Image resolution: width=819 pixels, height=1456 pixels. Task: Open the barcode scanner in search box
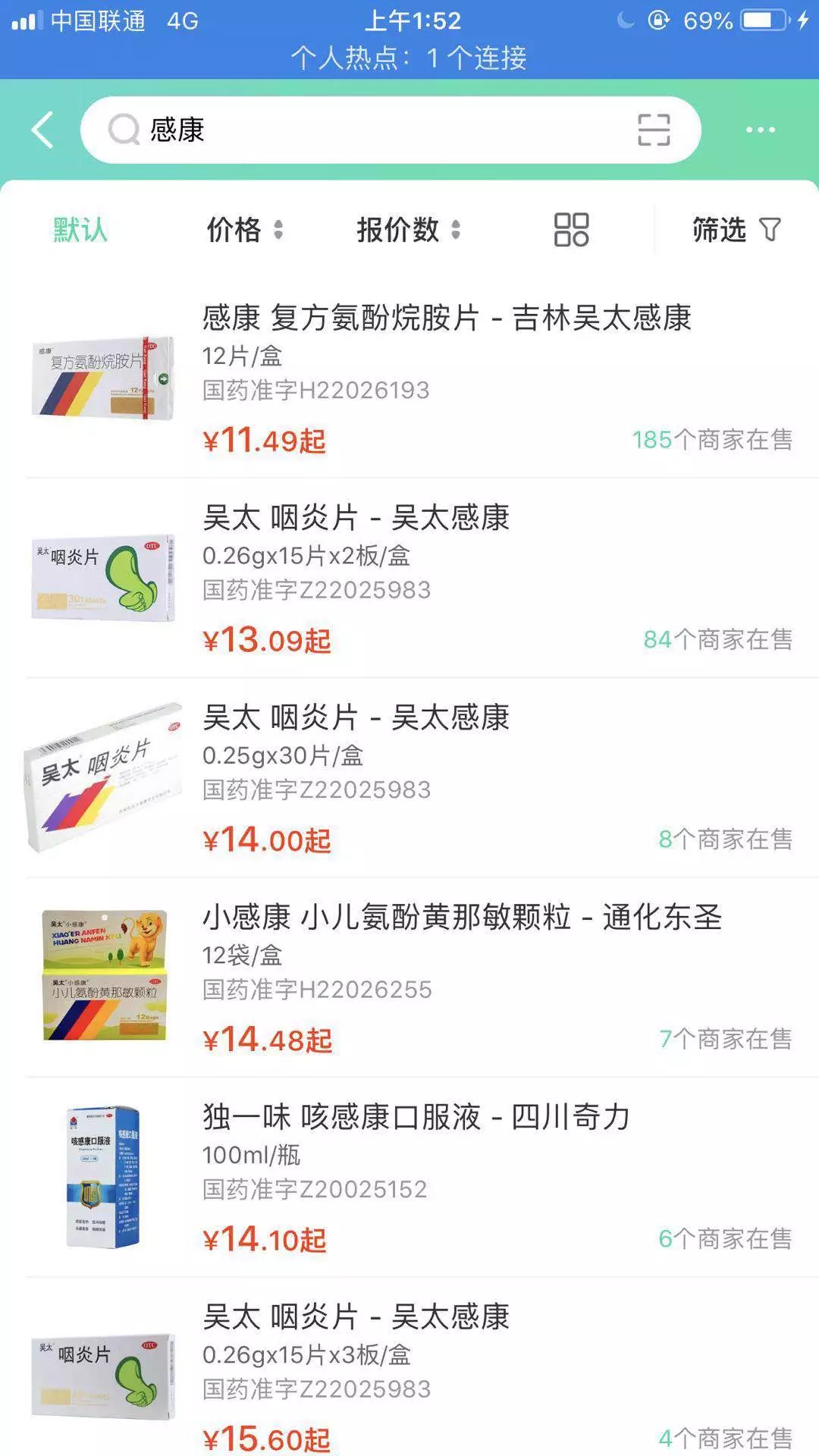(653, 130)
